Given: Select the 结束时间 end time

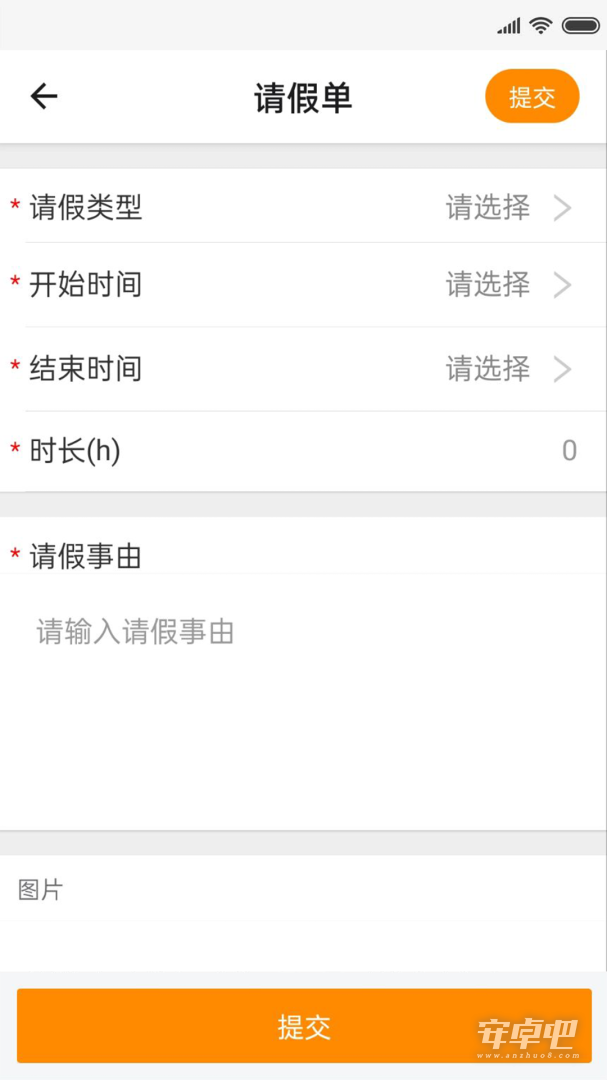Looking at the screenshot, I should tap(303, 369).
